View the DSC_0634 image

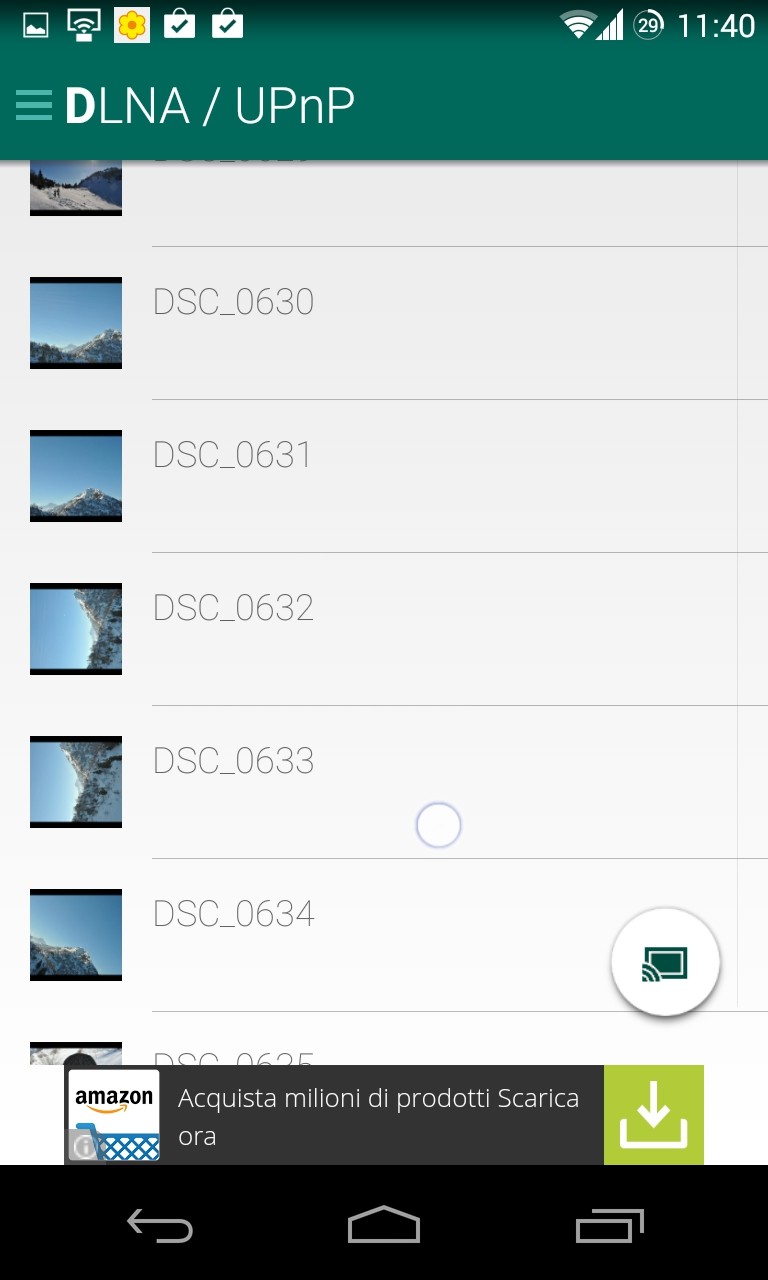click(x=384, y=935)
